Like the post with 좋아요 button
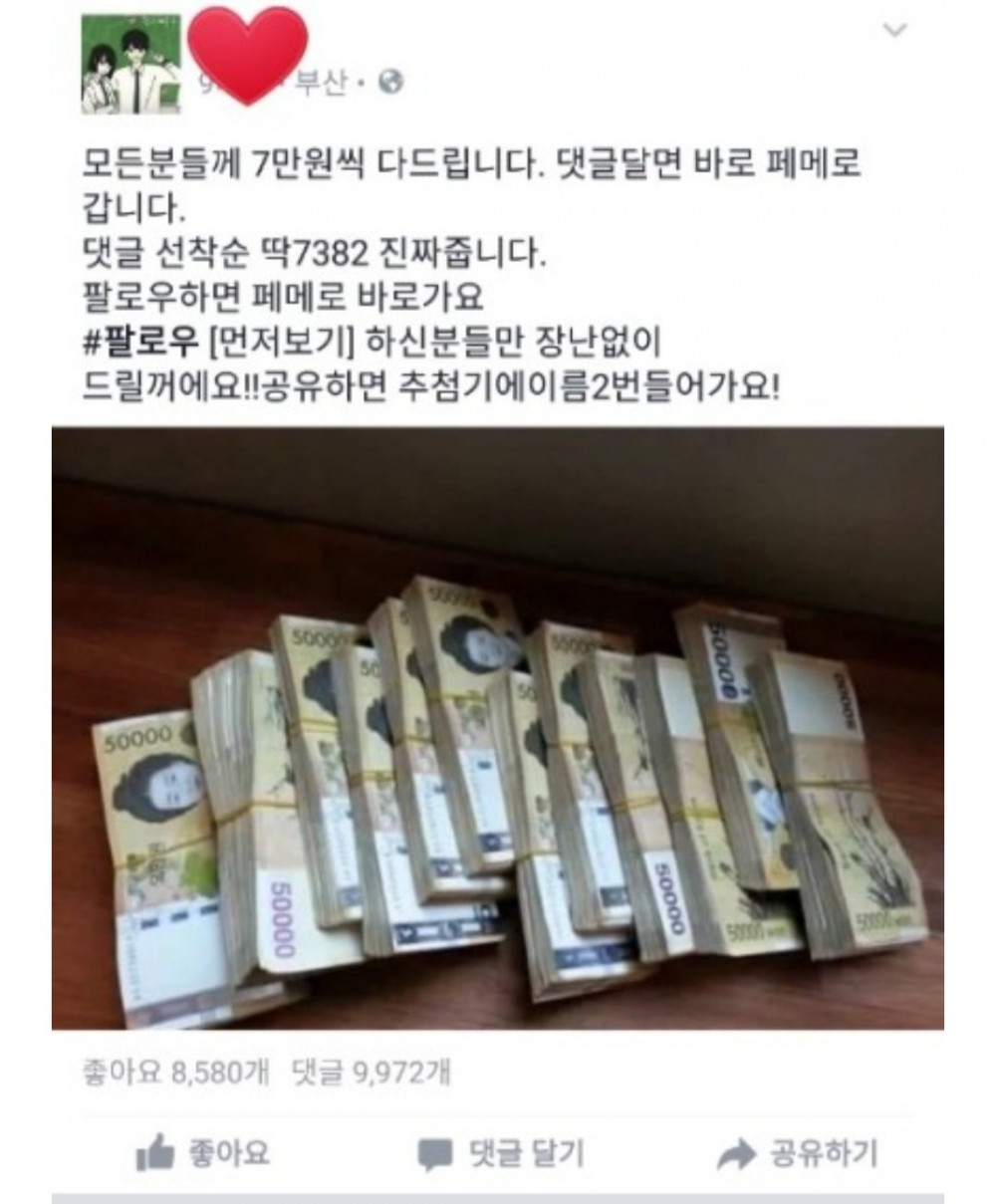 click(x=203, y=1154)
